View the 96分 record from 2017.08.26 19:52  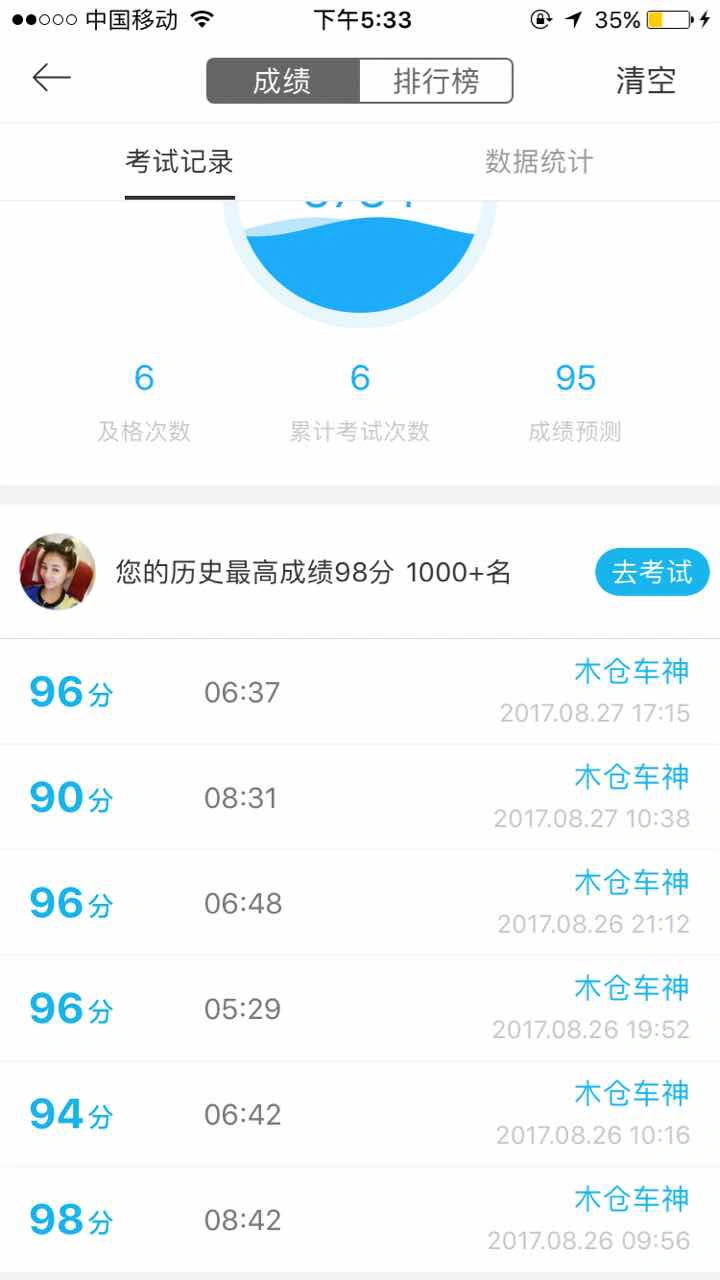360,1008
